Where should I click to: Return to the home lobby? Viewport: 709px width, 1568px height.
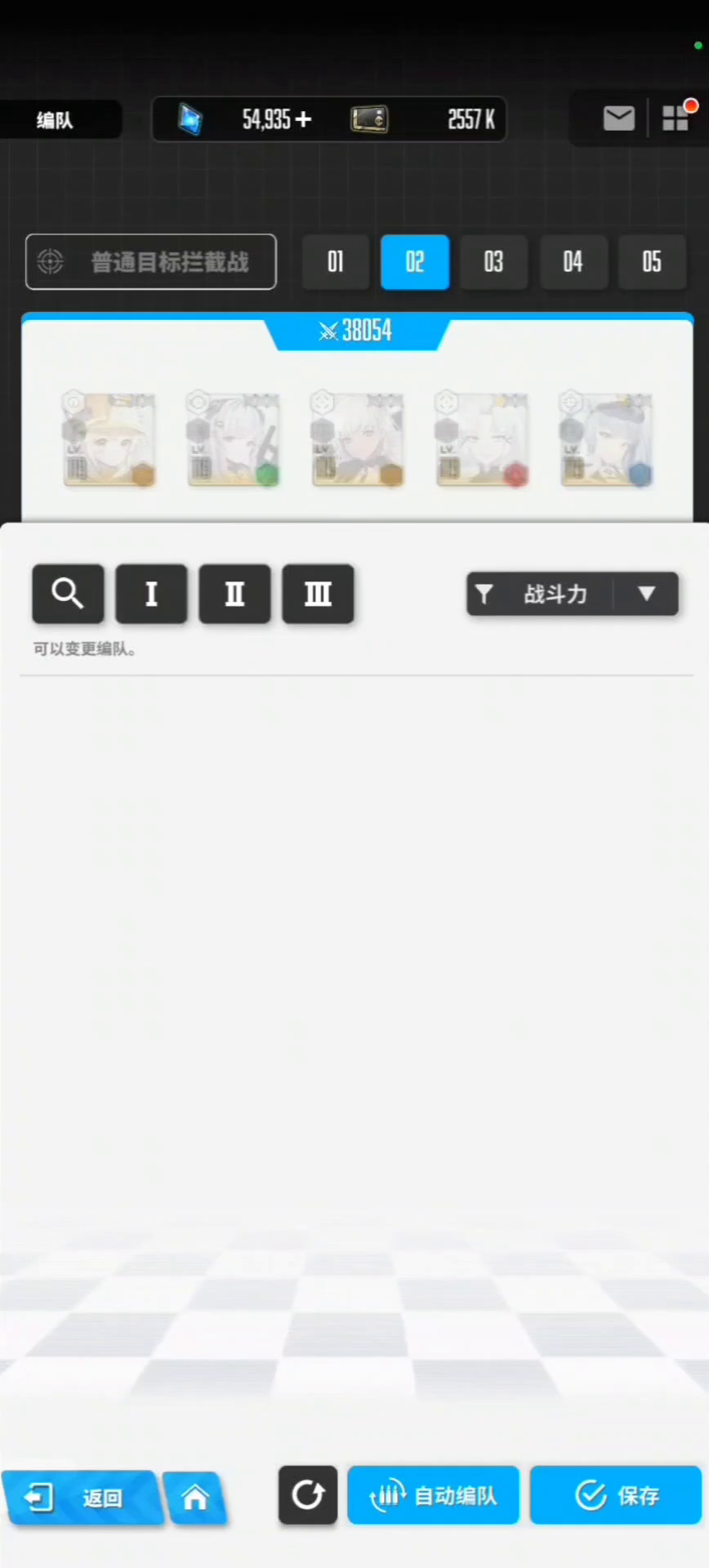pyautogui.click(x=194, y=1497)
